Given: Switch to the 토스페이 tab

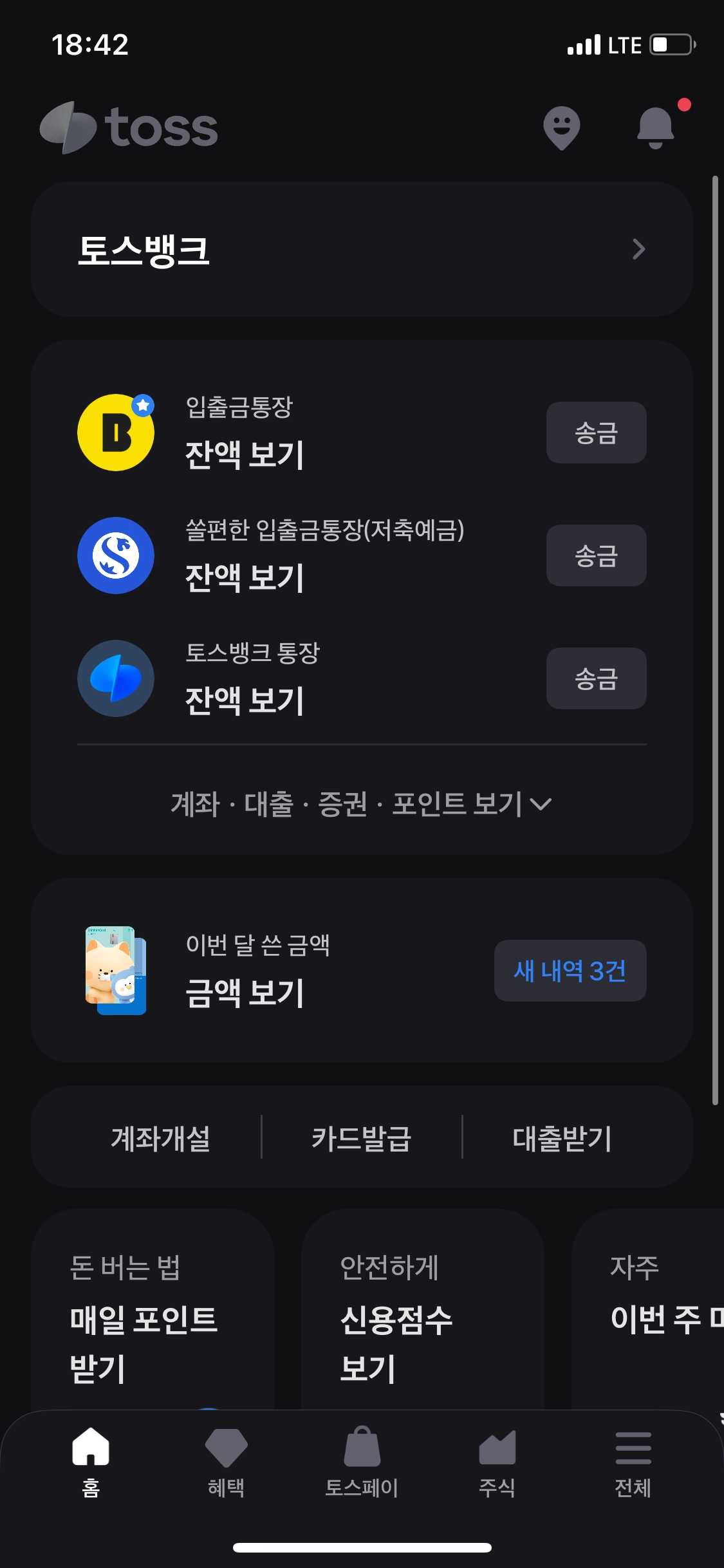Looking at the screenshot, I should [362, 1462].
